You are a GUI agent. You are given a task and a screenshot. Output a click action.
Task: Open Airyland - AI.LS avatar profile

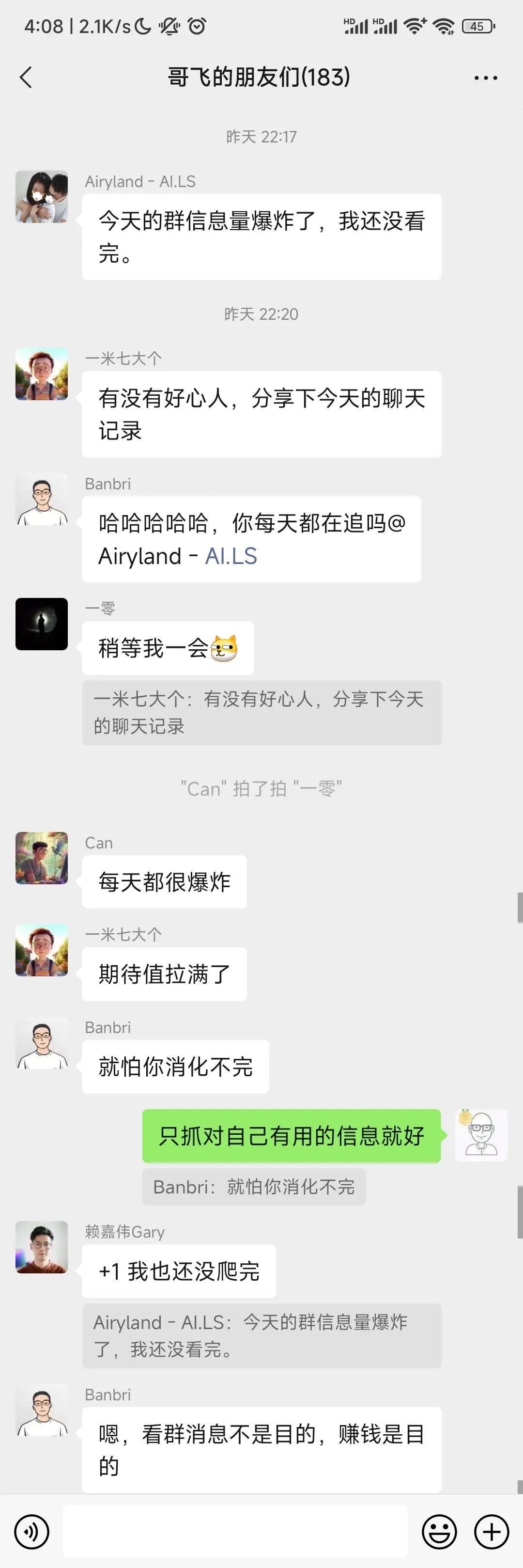(41, 197)
